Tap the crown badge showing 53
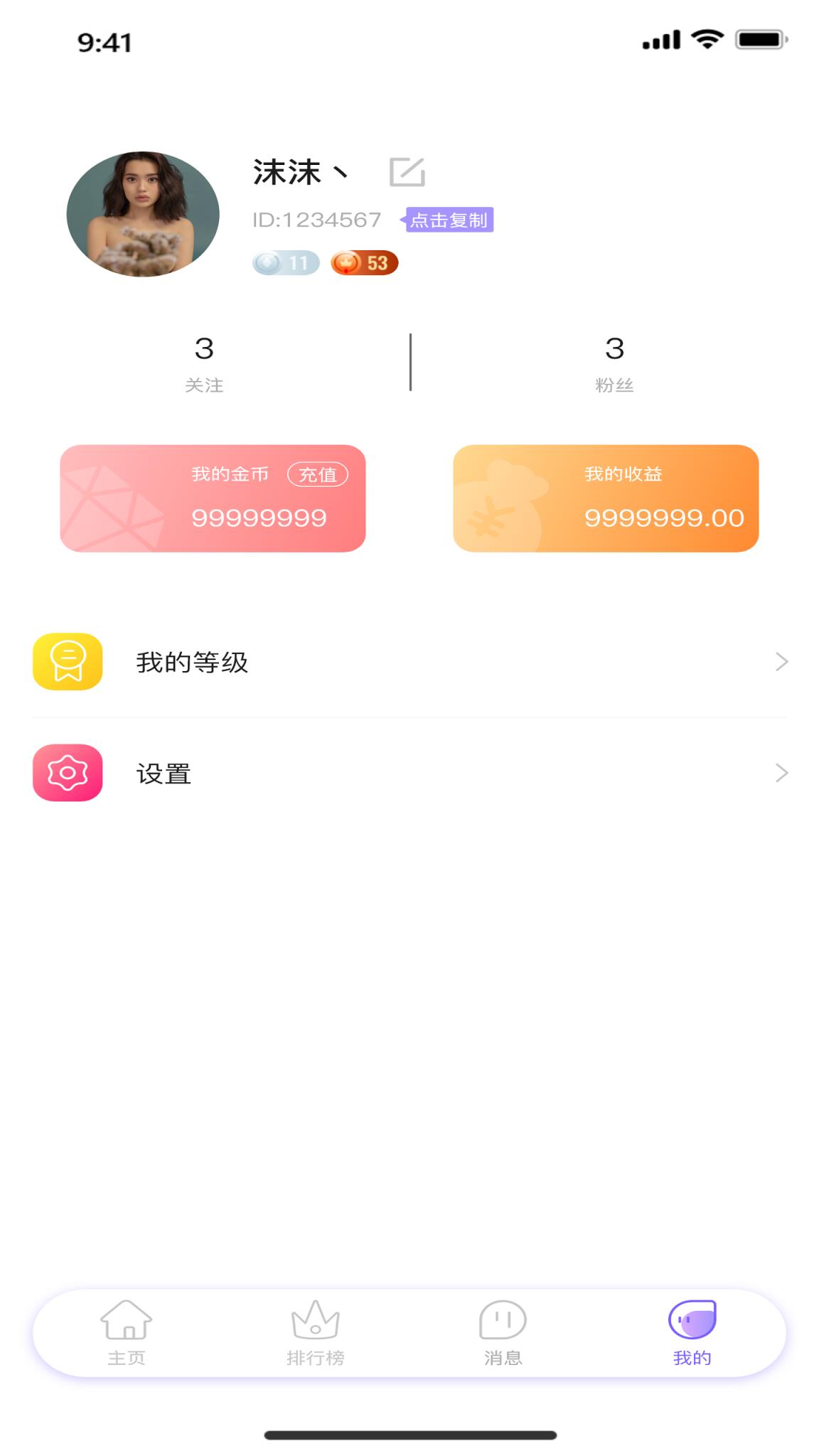The image size is (819, 1456). (x=363, y=262)
